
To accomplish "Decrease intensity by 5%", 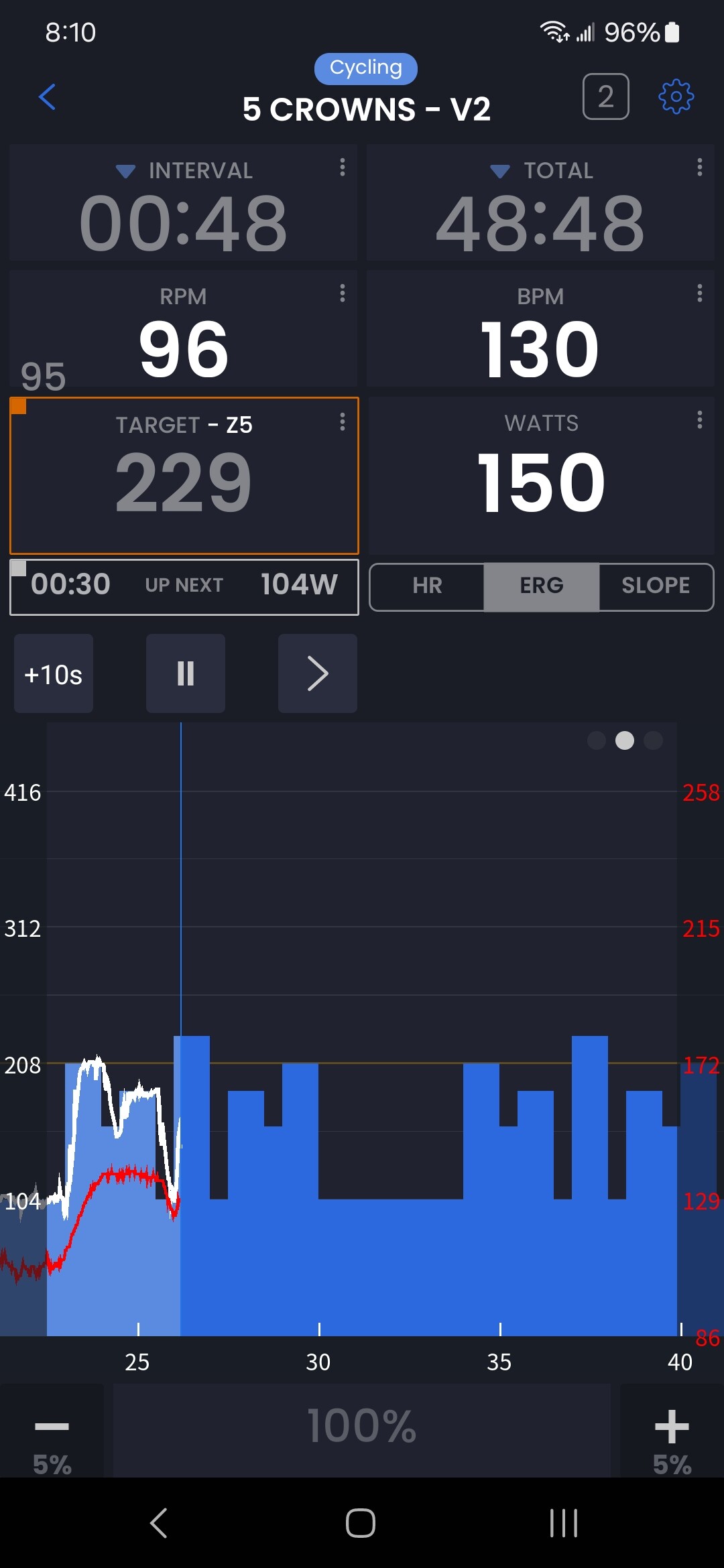I will pos(52,1431).
